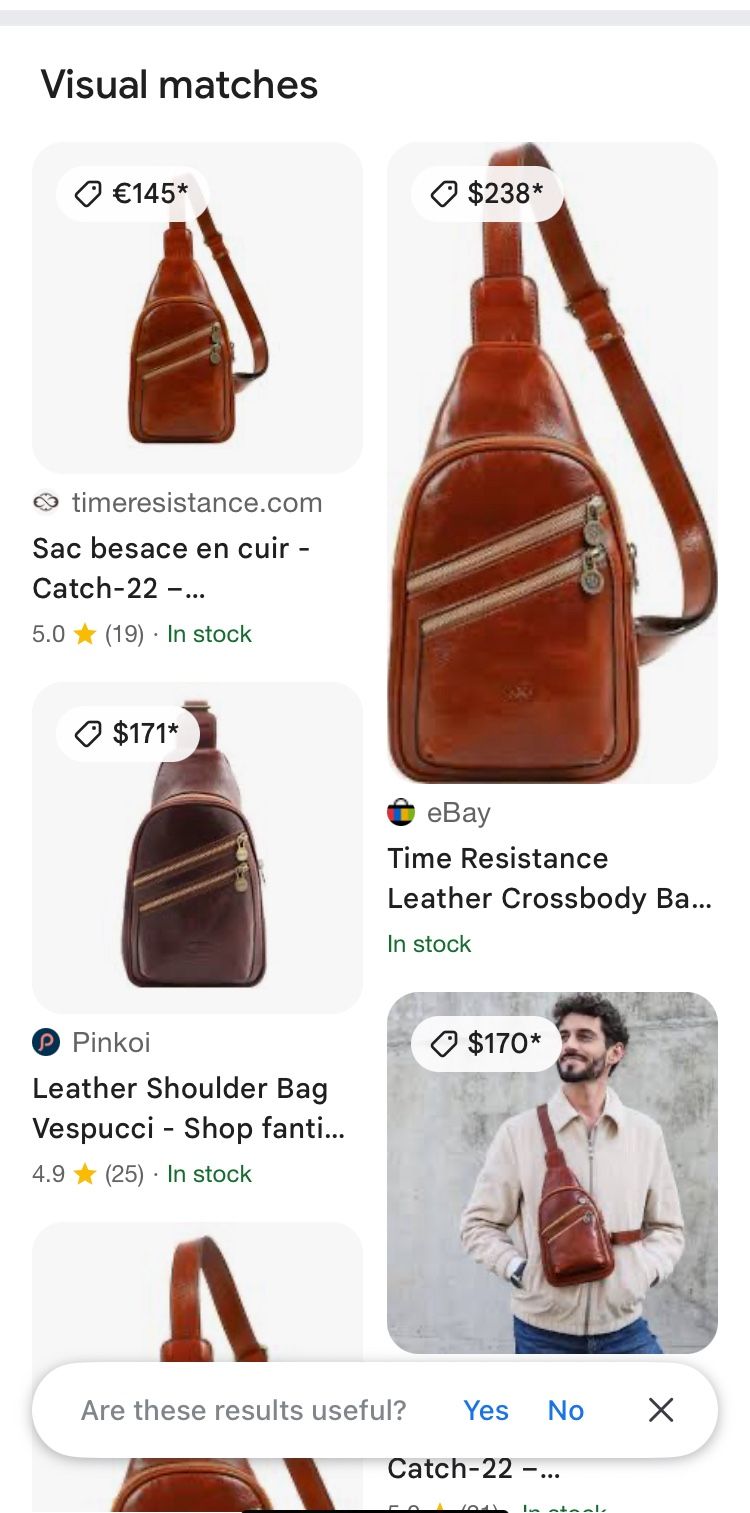Answer Yes to results usefulness prompt

click(486, 1410)
